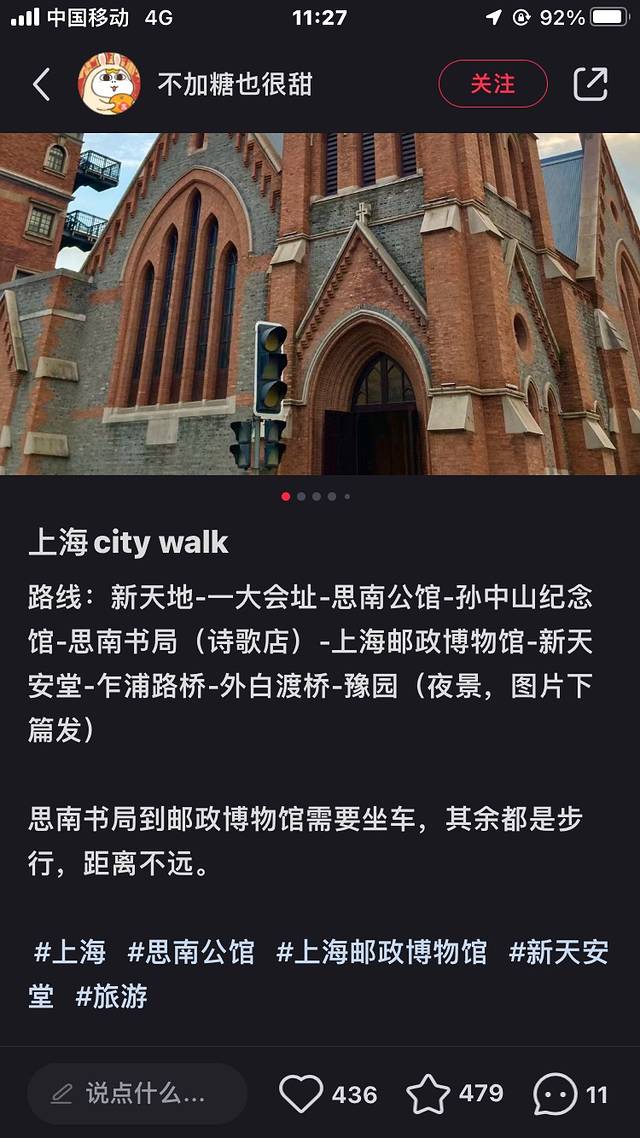Open the author avatar for 不加糖也很甜
Image resolution: width=640 pixels, height=1138 pixels.
click(108, 84)
